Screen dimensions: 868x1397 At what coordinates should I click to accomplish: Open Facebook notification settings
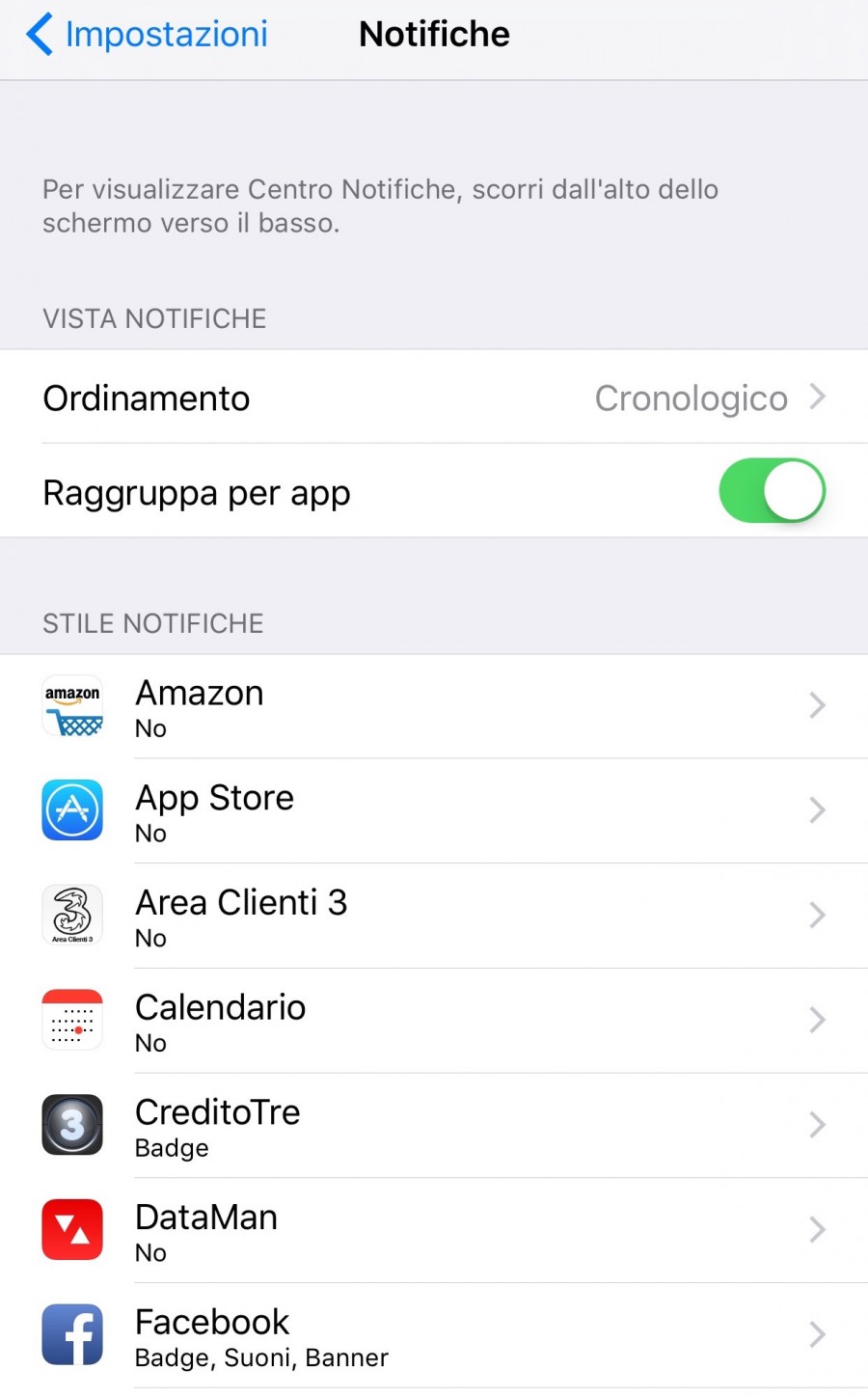[434, 1335]
